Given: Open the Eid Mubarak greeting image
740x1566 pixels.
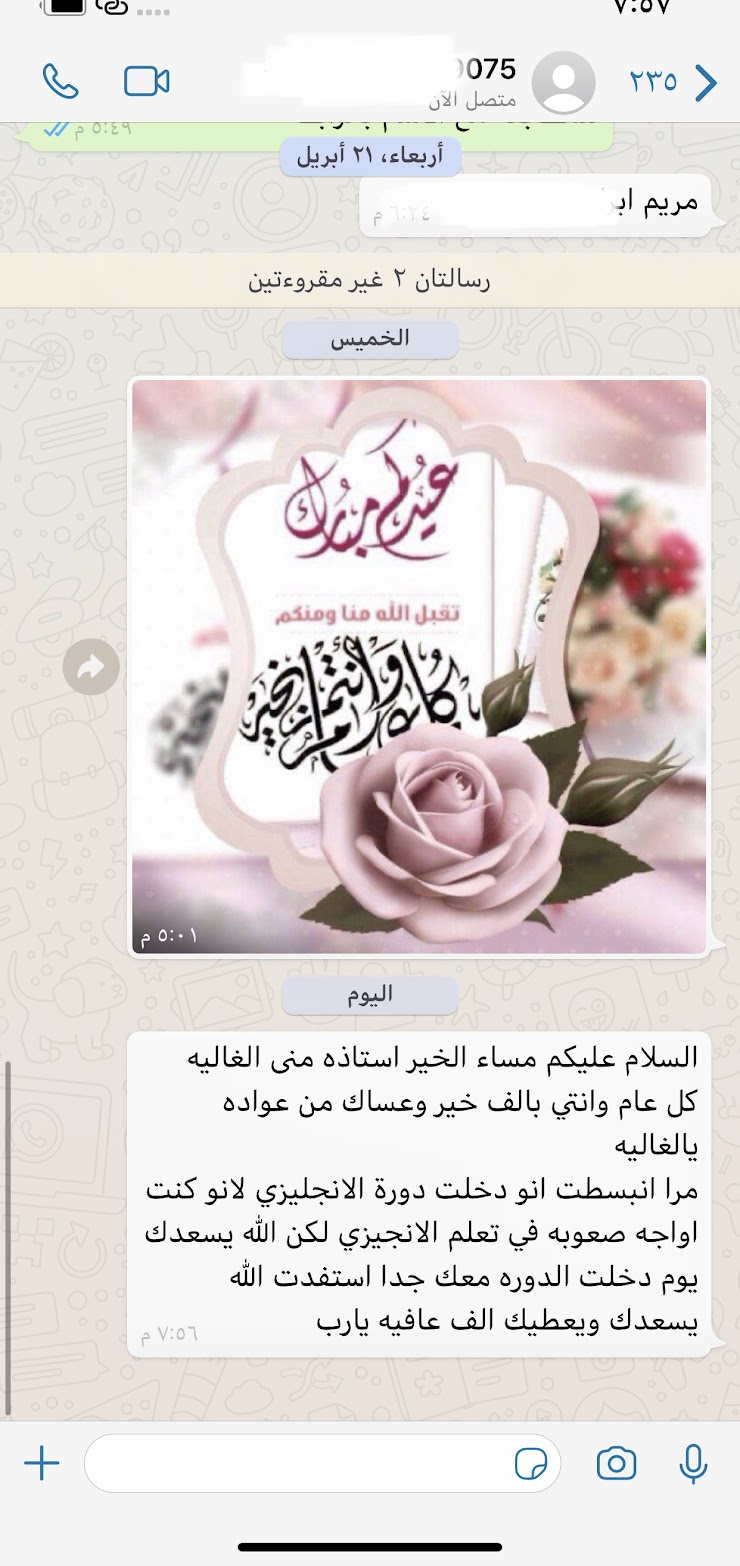Looking at the screenshot, I should point(419,666).
